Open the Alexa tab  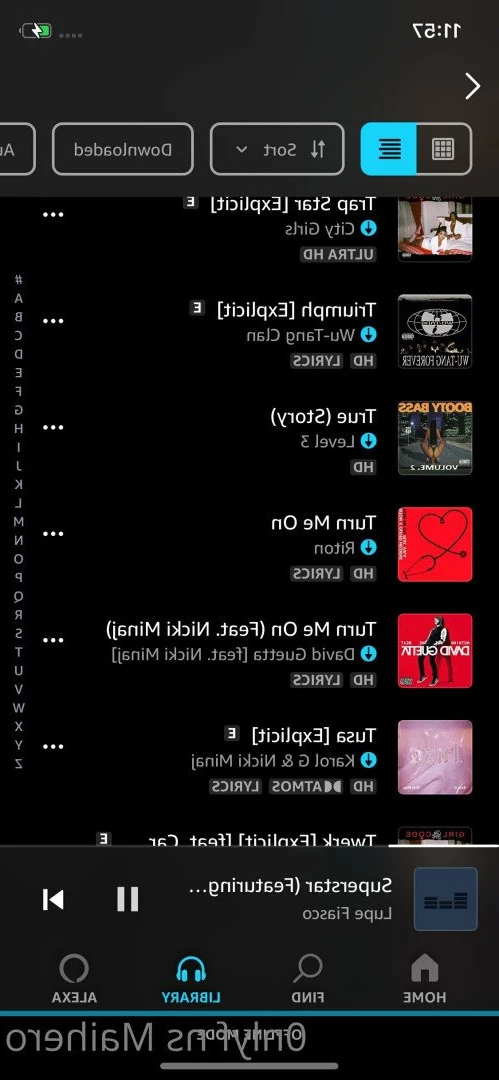tap(74, 979)
